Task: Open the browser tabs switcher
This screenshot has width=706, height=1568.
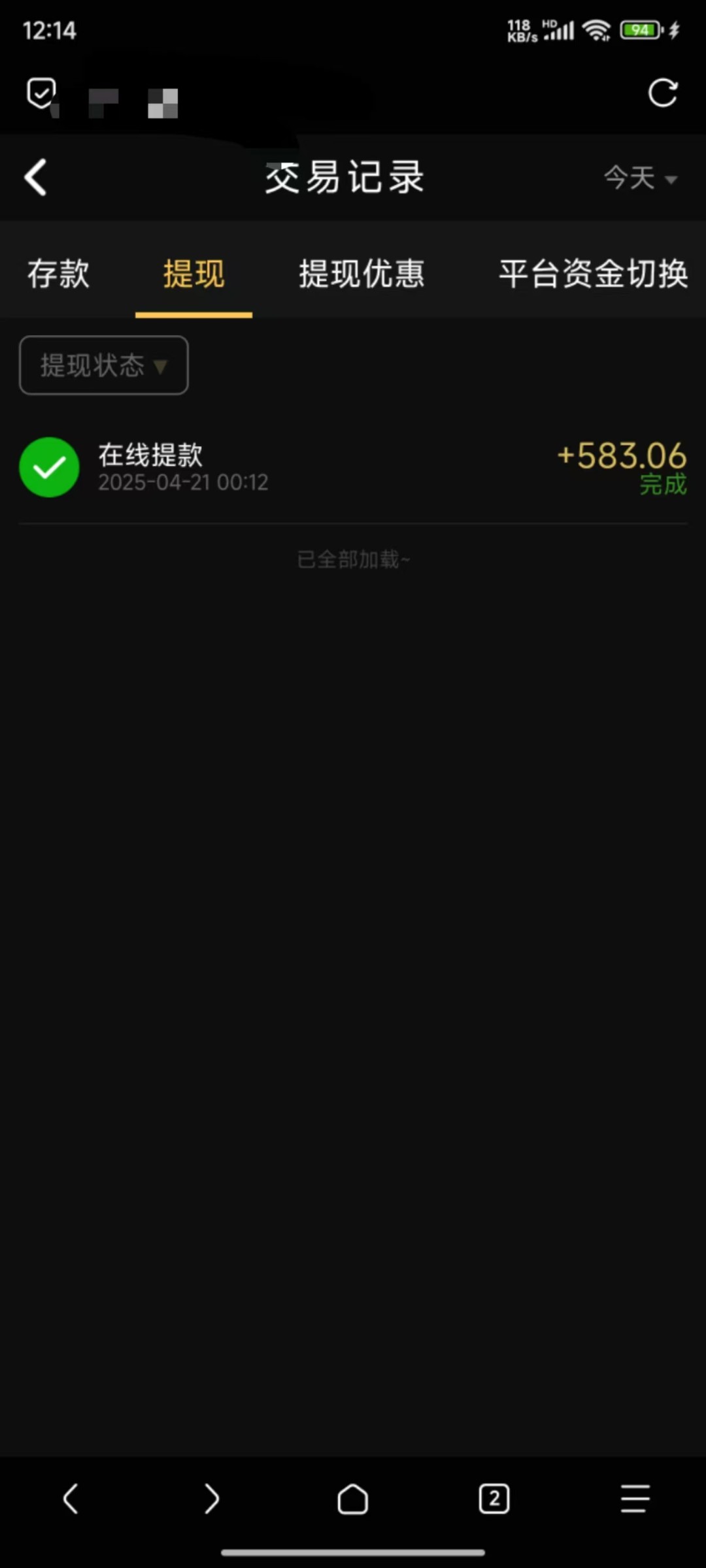Action: click(494, 1498)
